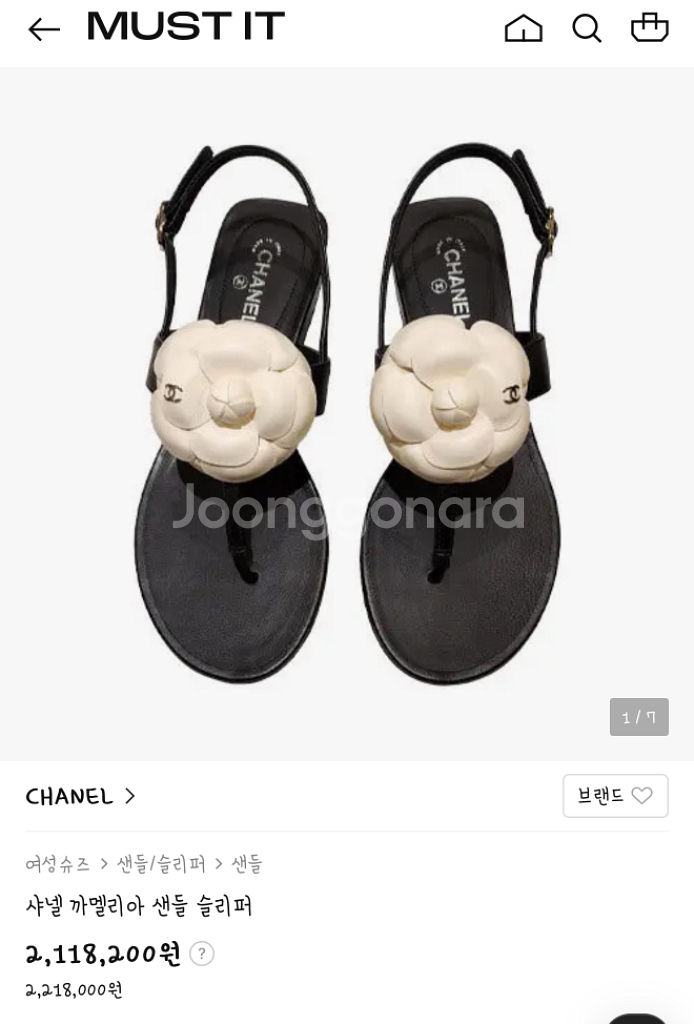Go back using the arrow icon

(44, 29)
